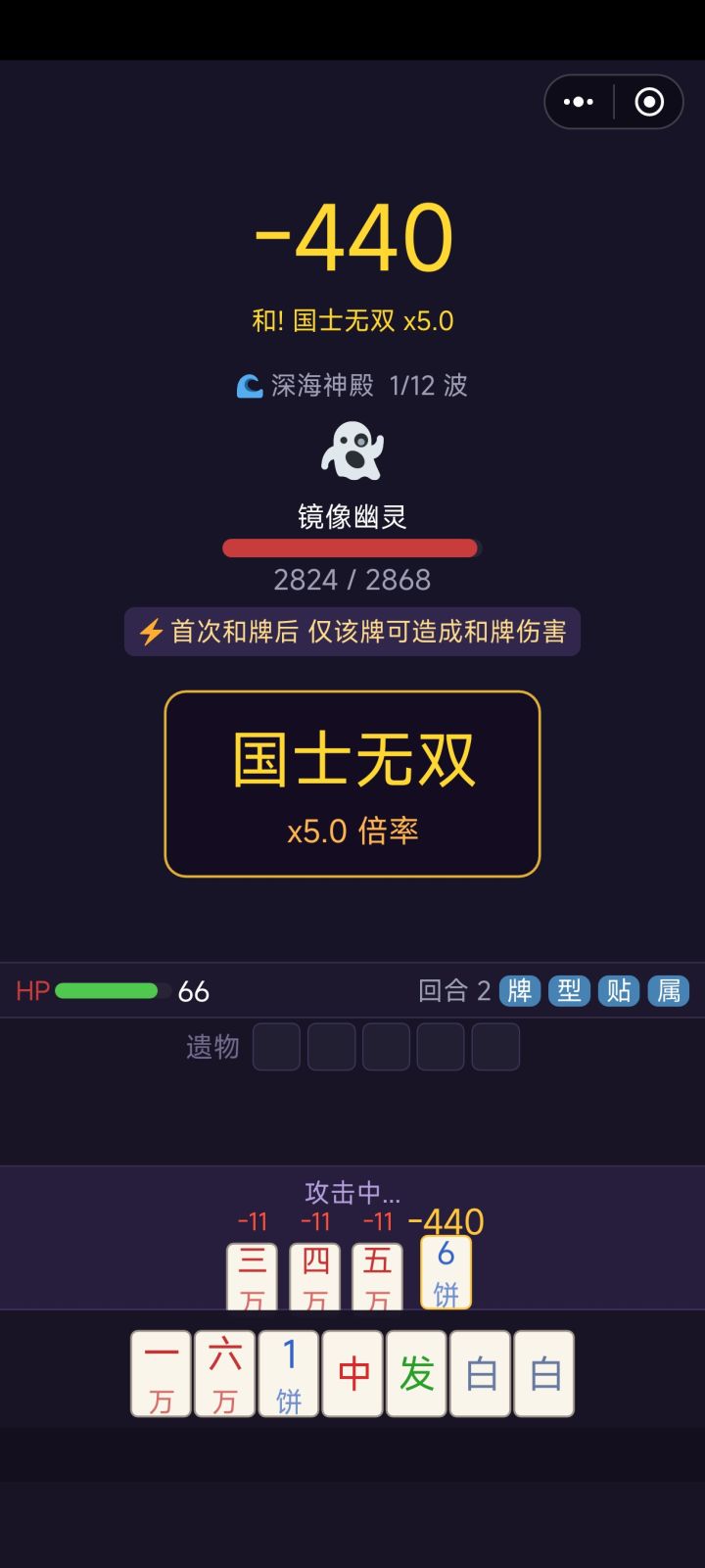This screenshot has height=1568, width=705.
Task: Select the 发 green dragon tile
Action: (x=415, y=1371)
